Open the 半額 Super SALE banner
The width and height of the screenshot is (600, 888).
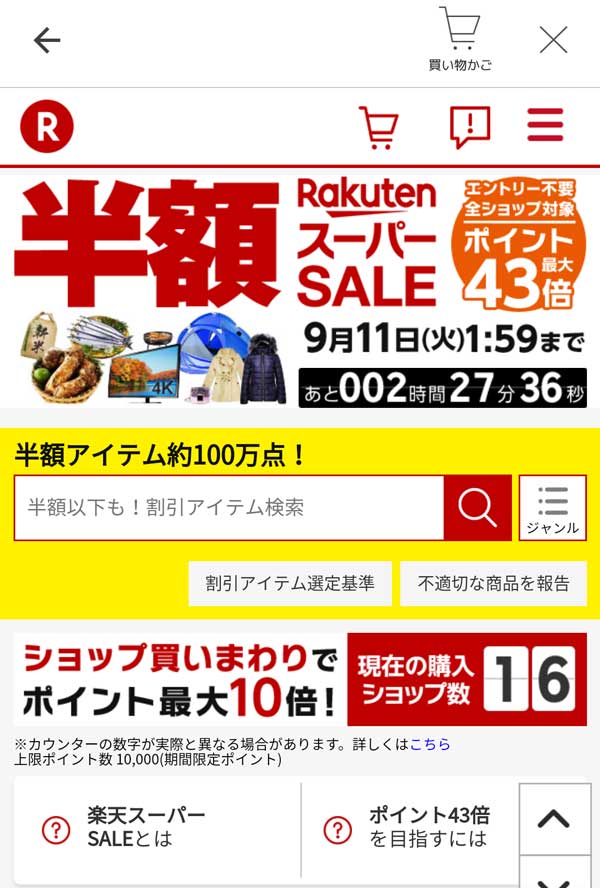300,290
